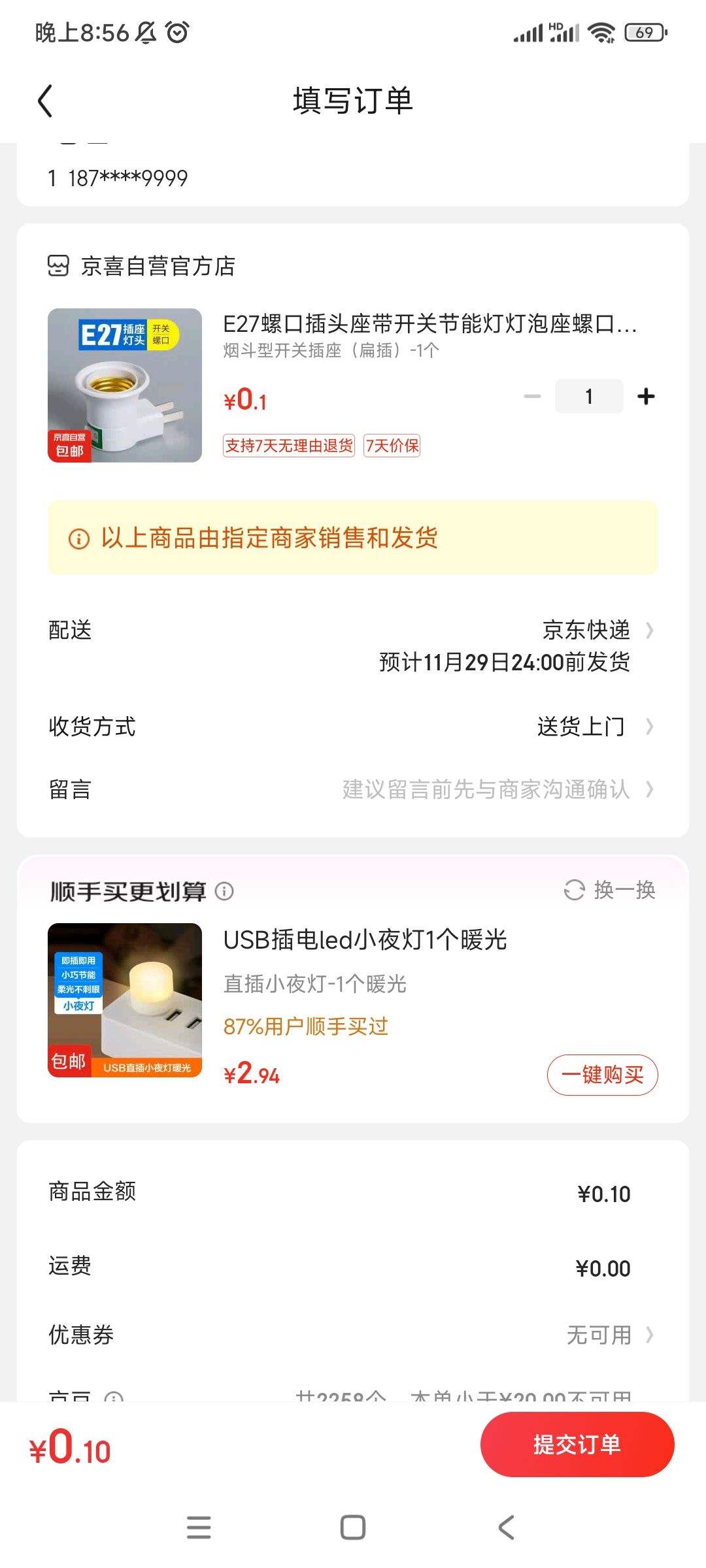Decrease quantity with the minus button
Screen dimensions: 706x1568
pyautogui.click(x=533, y=396)
